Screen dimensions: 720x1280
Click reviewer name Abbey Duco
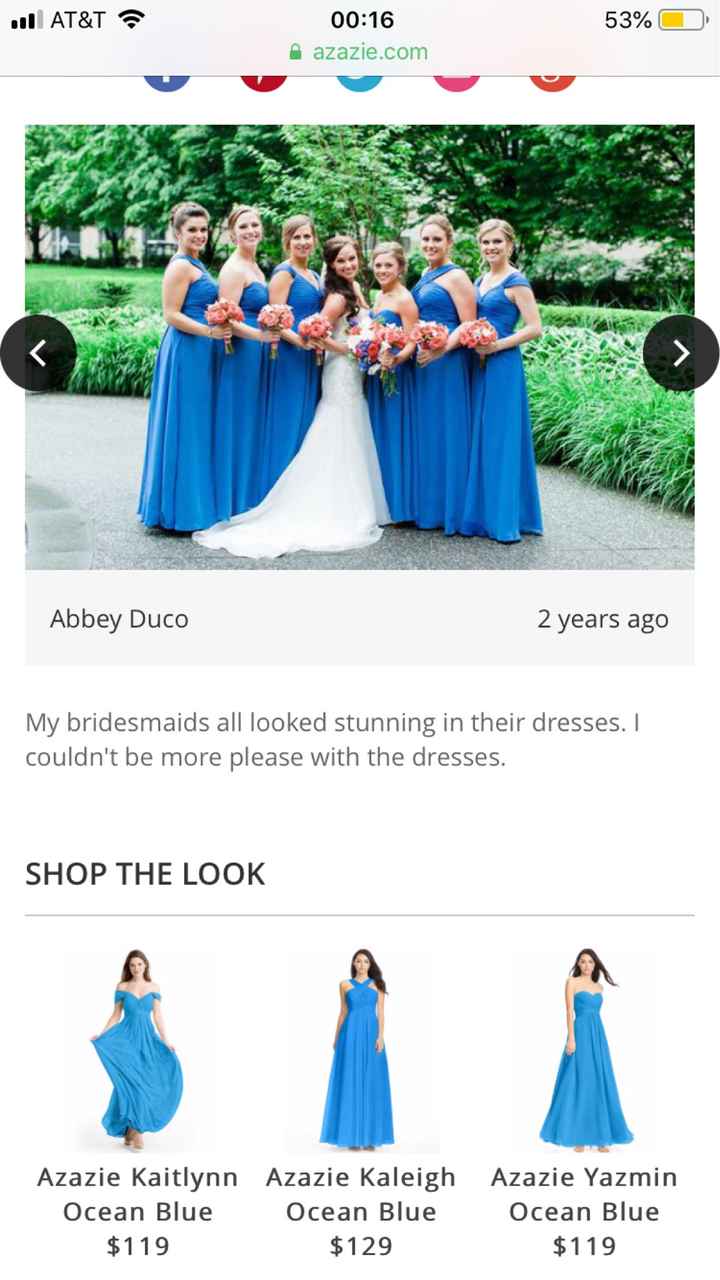click(x=119, y=618)
